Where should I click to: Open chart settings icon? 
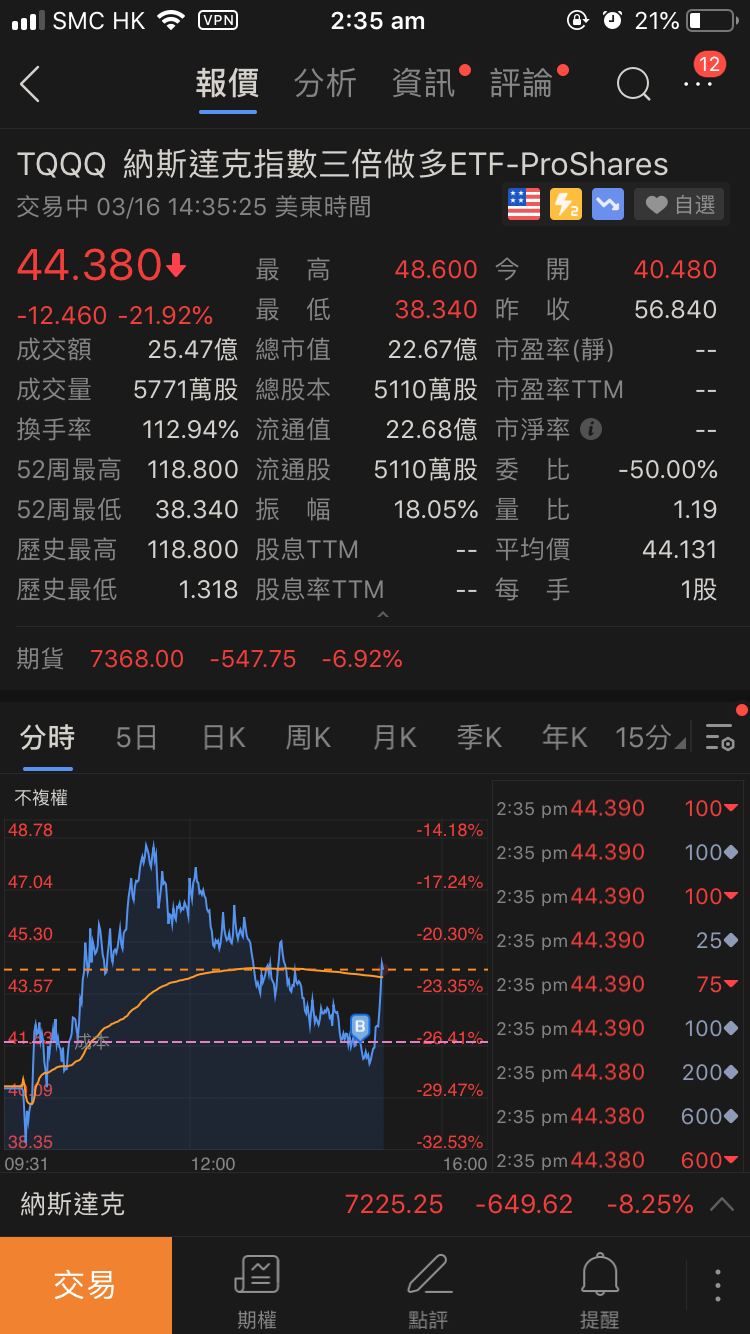click(720, 738)
